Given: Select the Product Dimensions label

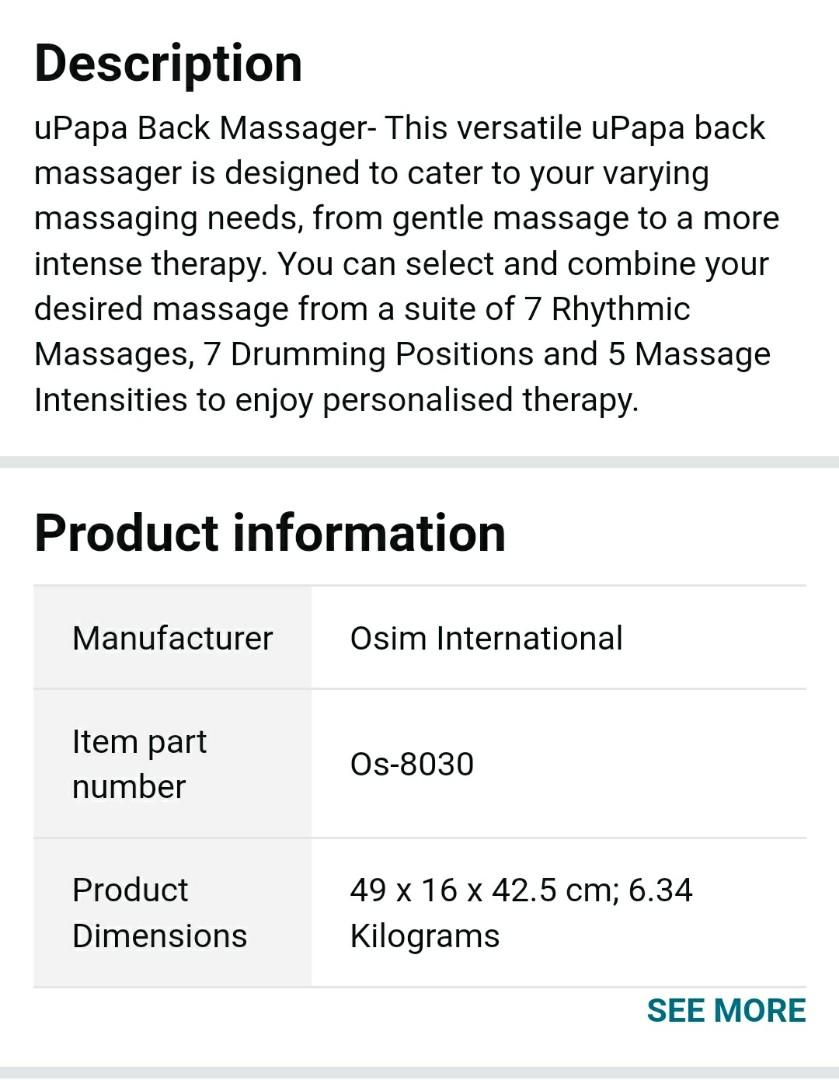Looking at the screenshot, I should point(158,912).
